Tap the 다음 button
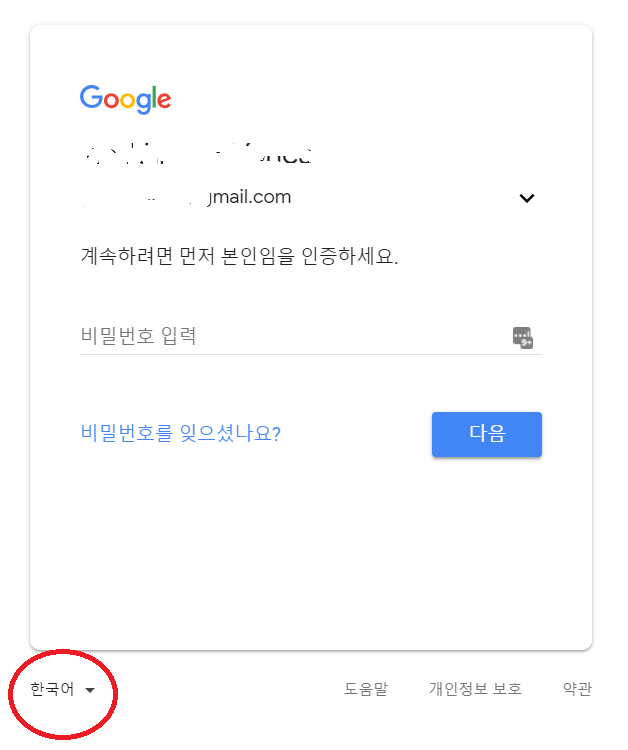Screen dimensions: 628x750 pyautogui.click(x=486, y=434)
